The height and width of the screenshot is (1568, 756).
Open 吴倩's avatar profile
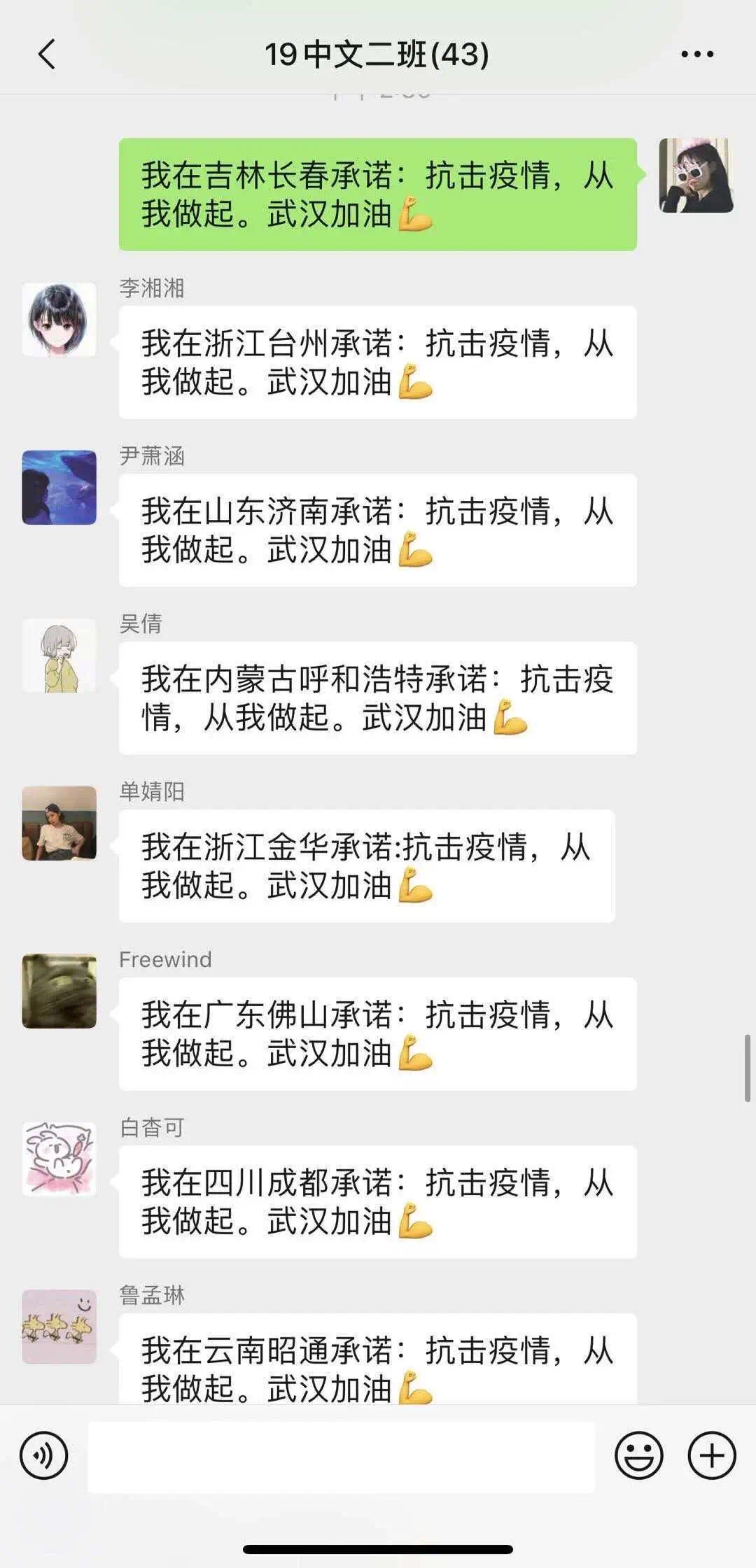click(59, 656)
